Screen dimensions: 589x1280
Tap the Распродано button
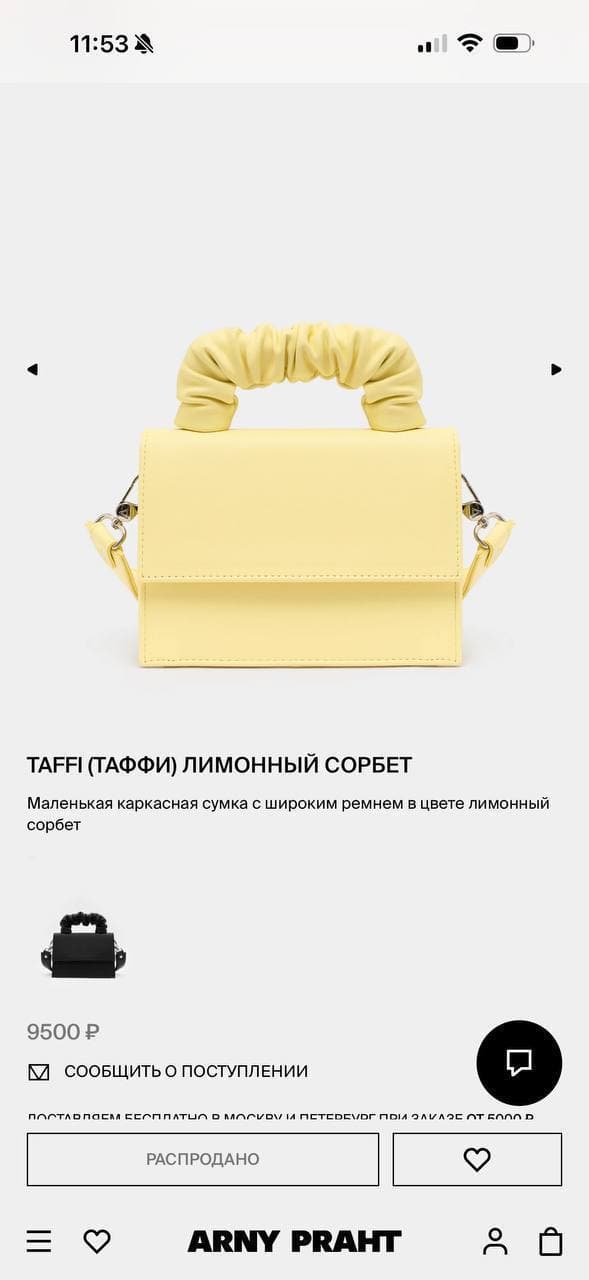203,1159
